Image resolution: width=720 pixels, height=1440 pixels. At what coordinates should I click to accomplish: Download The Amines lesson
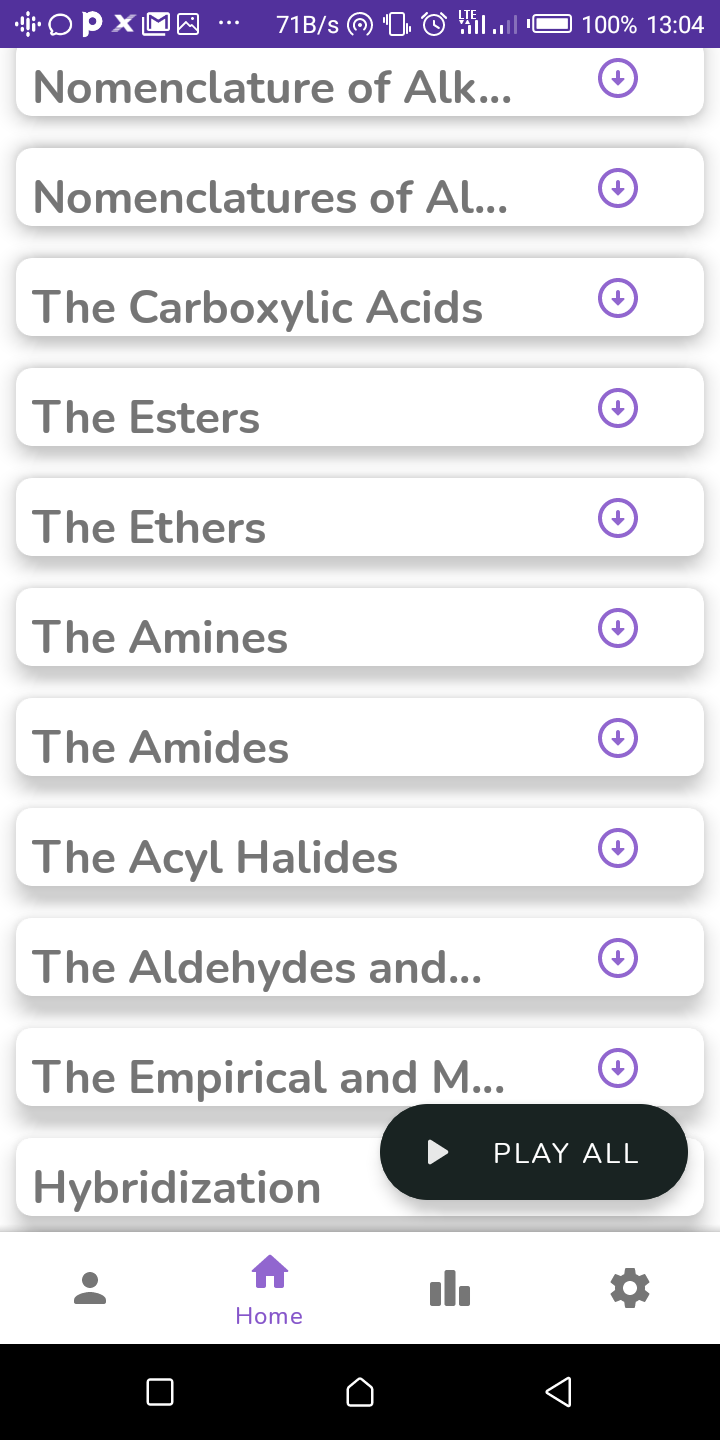618,628
